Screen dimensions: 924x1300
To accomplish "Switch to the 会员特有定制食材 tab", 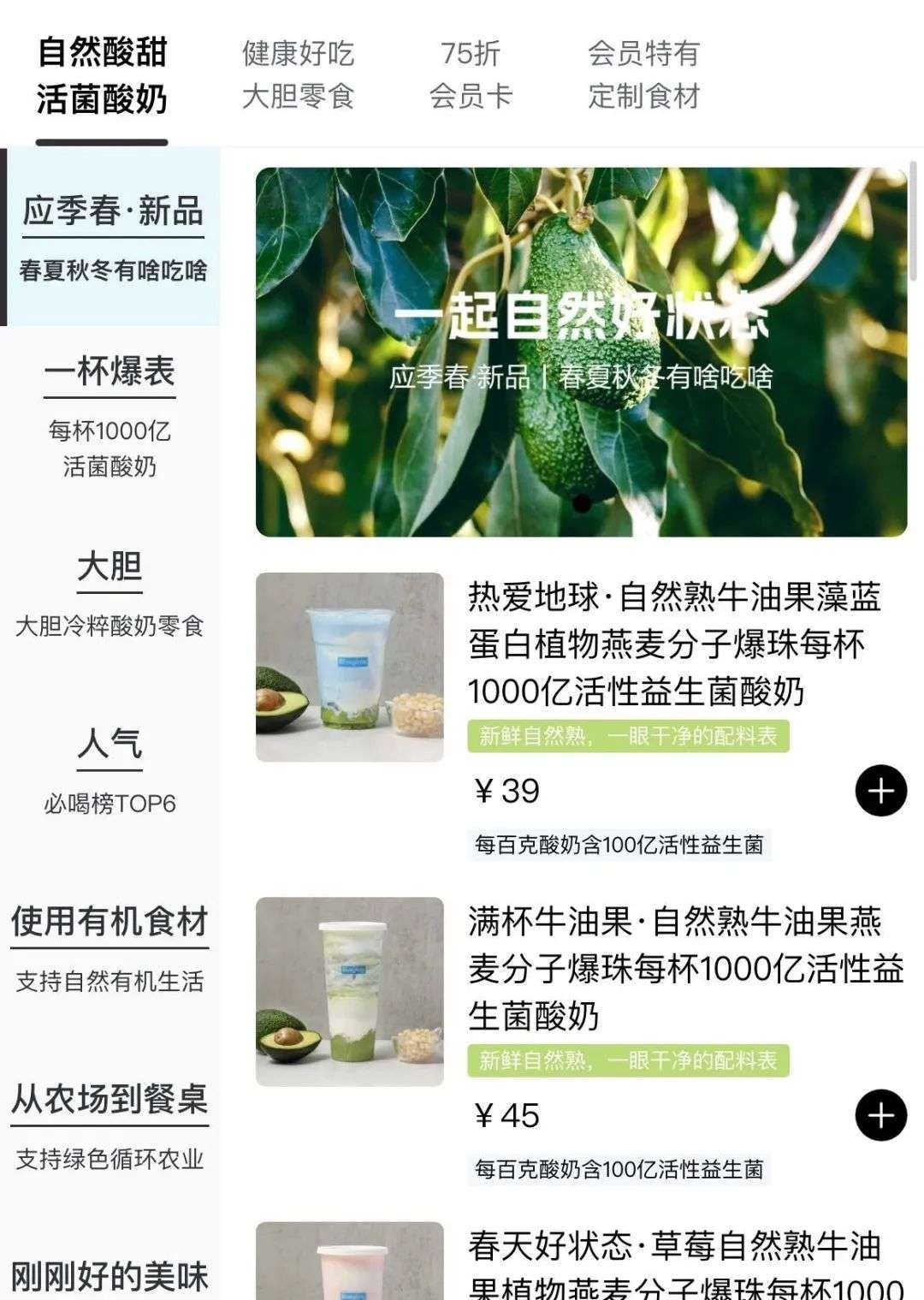I will click(x=643, y=75).
